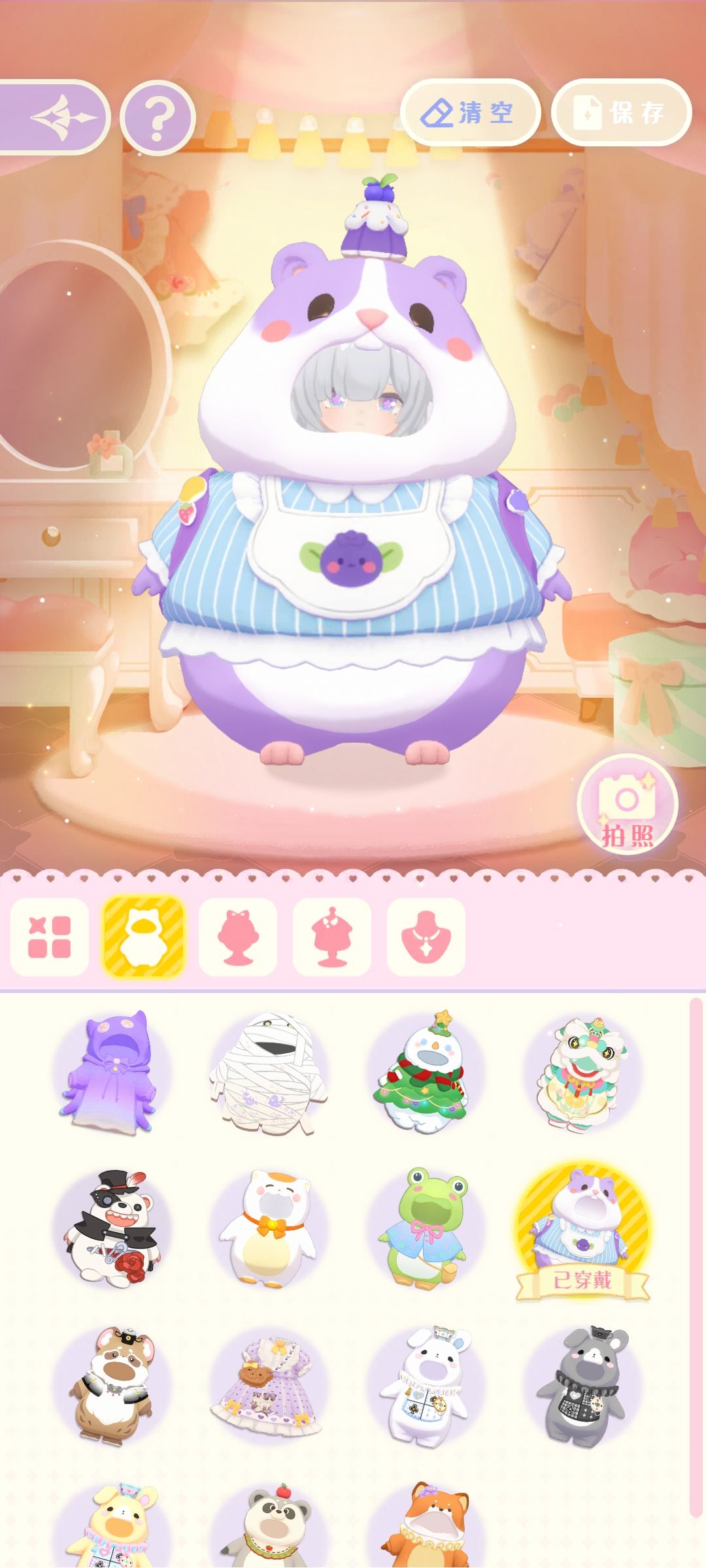Choose the green frog costume

[426, 1229]
